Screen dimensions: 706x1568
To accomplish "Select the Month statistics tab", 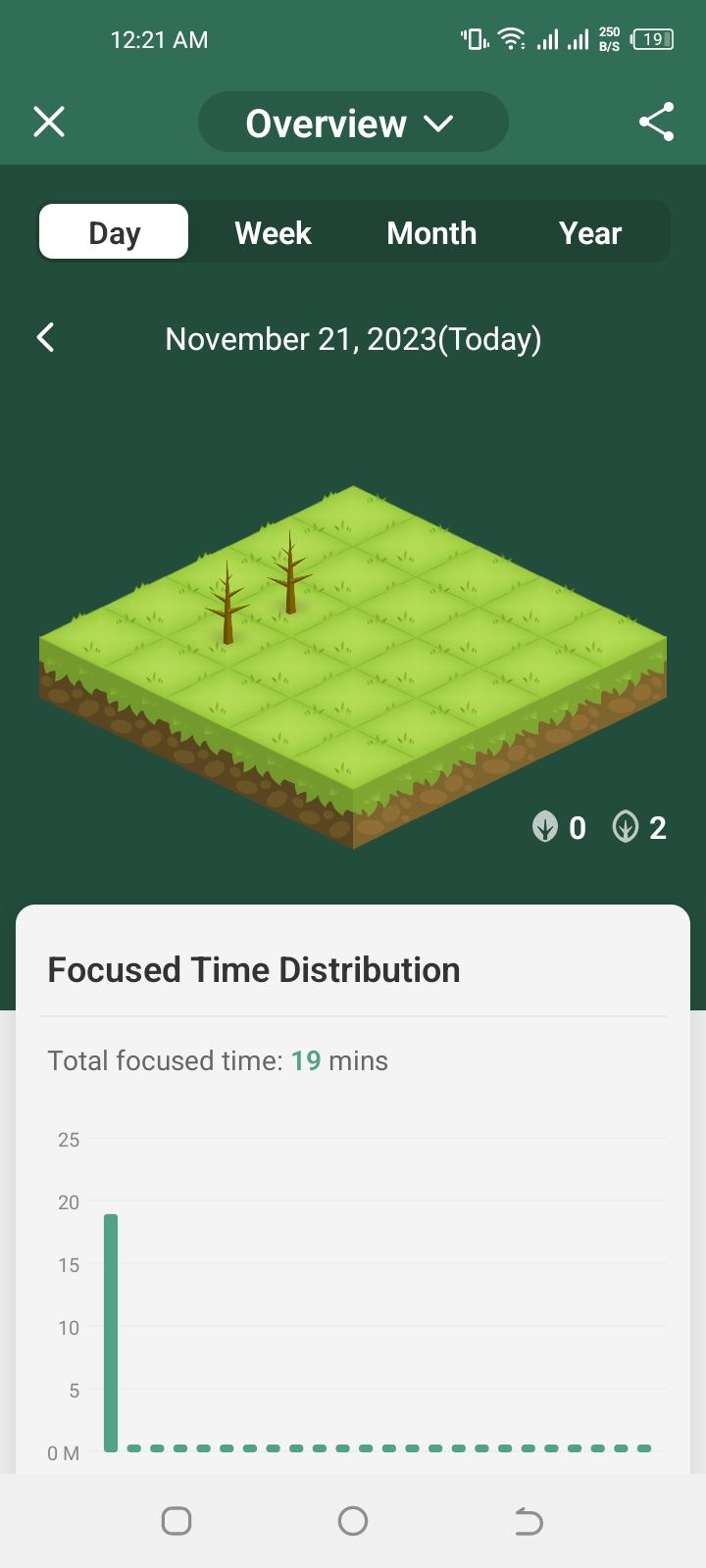I will (x=431, y=232).
